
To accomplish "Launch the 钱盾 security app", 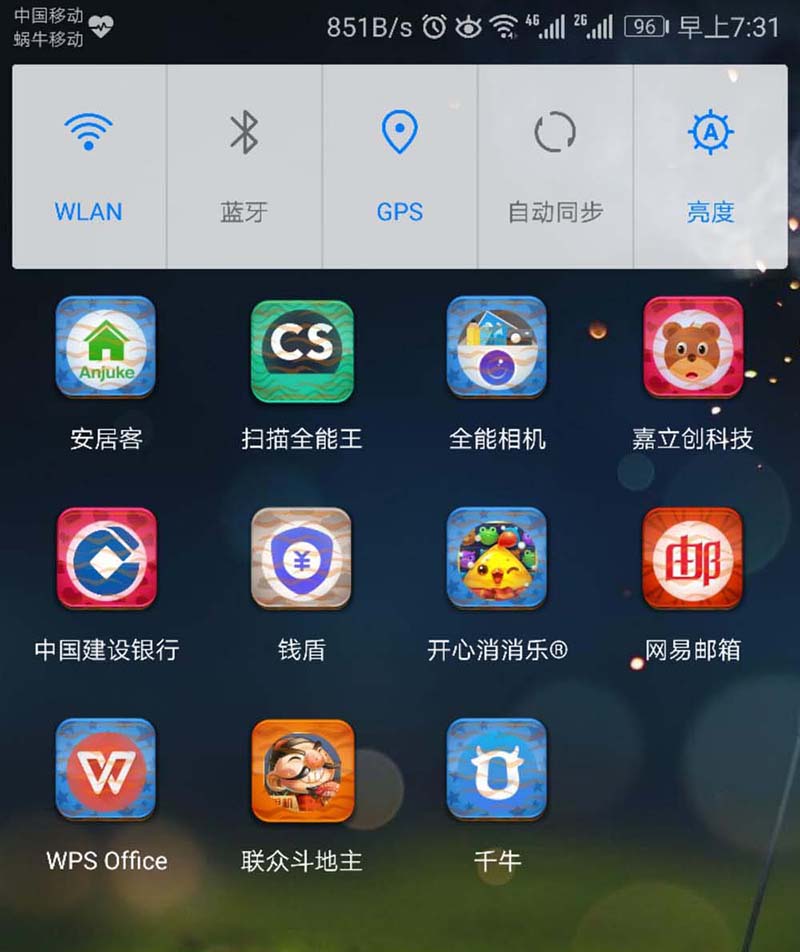I will [302, 559].
